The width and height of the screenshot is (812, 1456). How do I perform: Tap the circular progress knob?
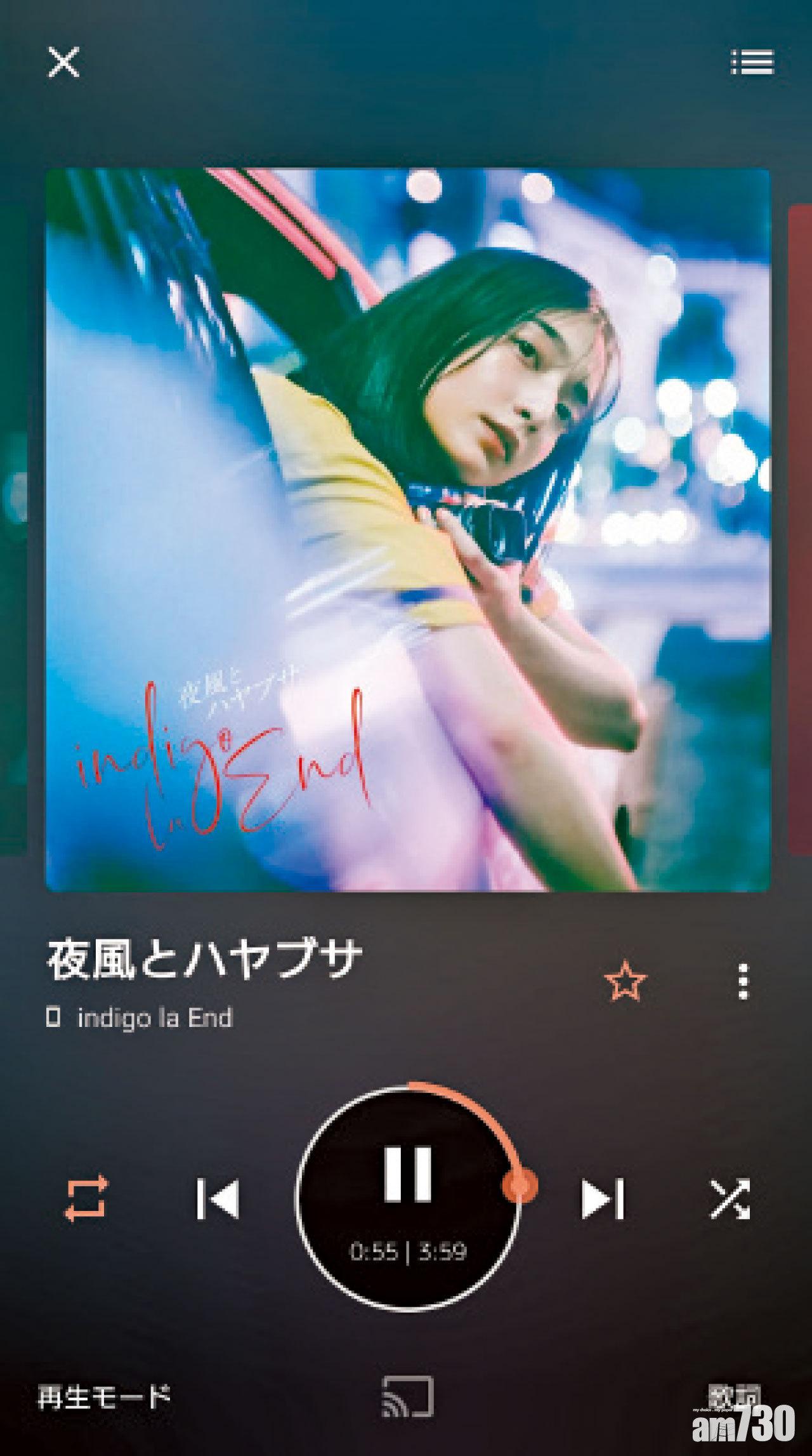[x=520, y=1184]
